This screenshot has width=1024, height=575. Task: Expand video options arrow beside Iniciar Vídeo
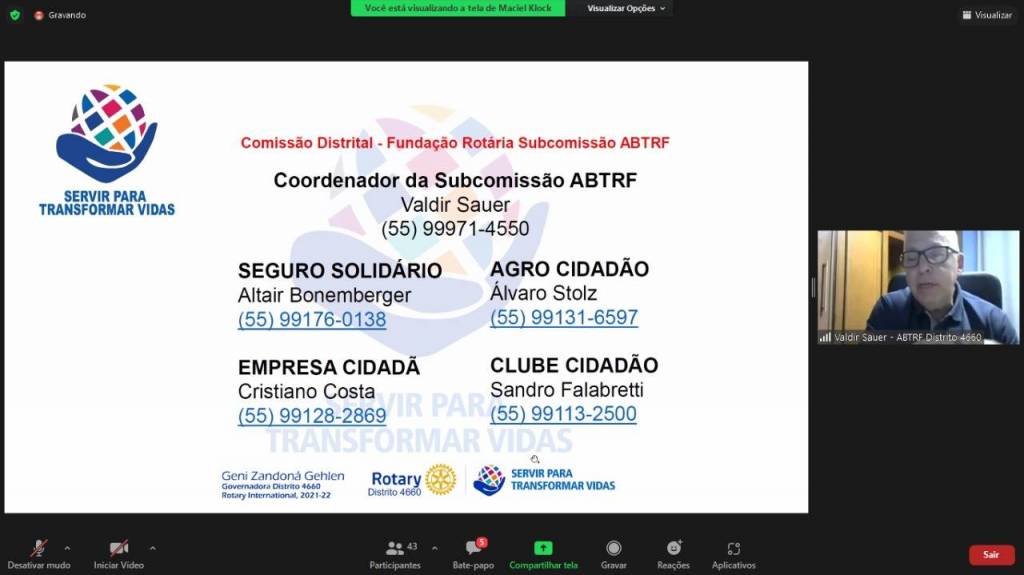[x=152, y=548]
